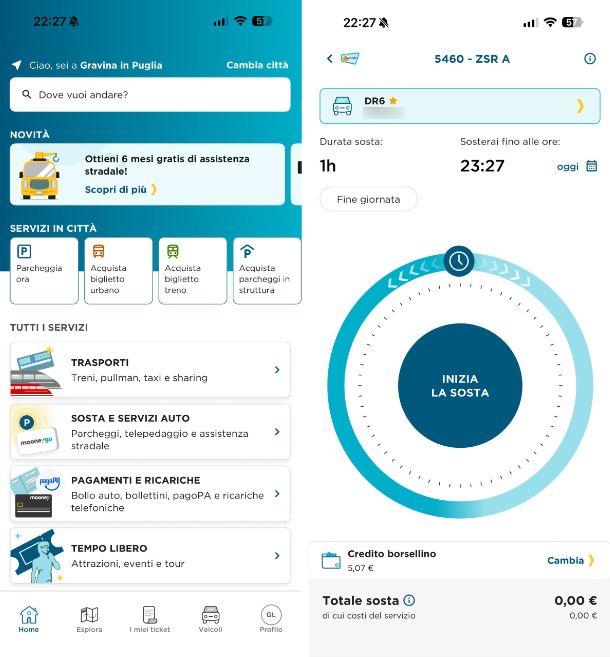Open PAGAMENTI E RICARICHE
610x657 pixels.
[150, 494]
